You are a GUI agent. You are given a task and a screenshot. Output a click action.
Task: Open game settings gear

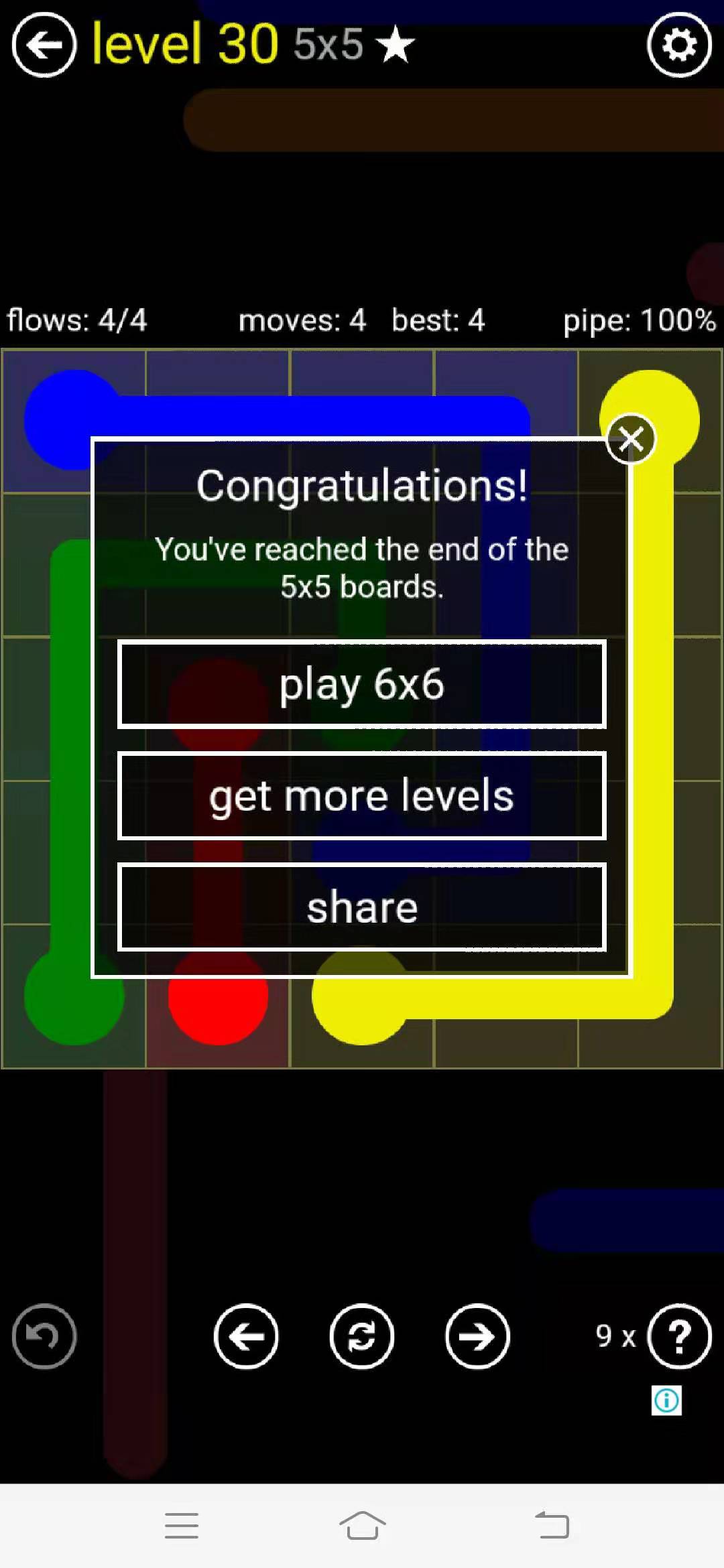pos(678,46)
